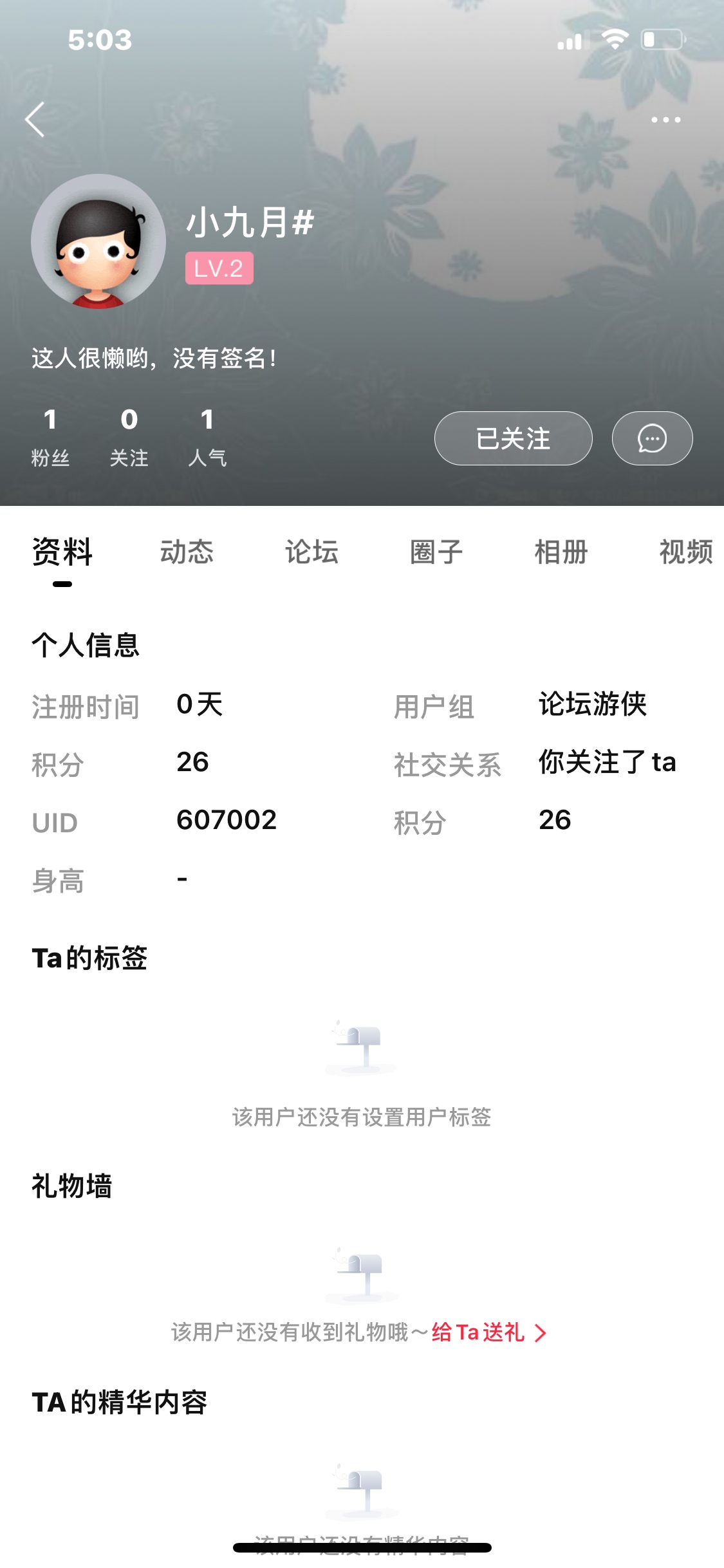View the 粉丝 count list

pyautogui.click(x=50, y=436)
